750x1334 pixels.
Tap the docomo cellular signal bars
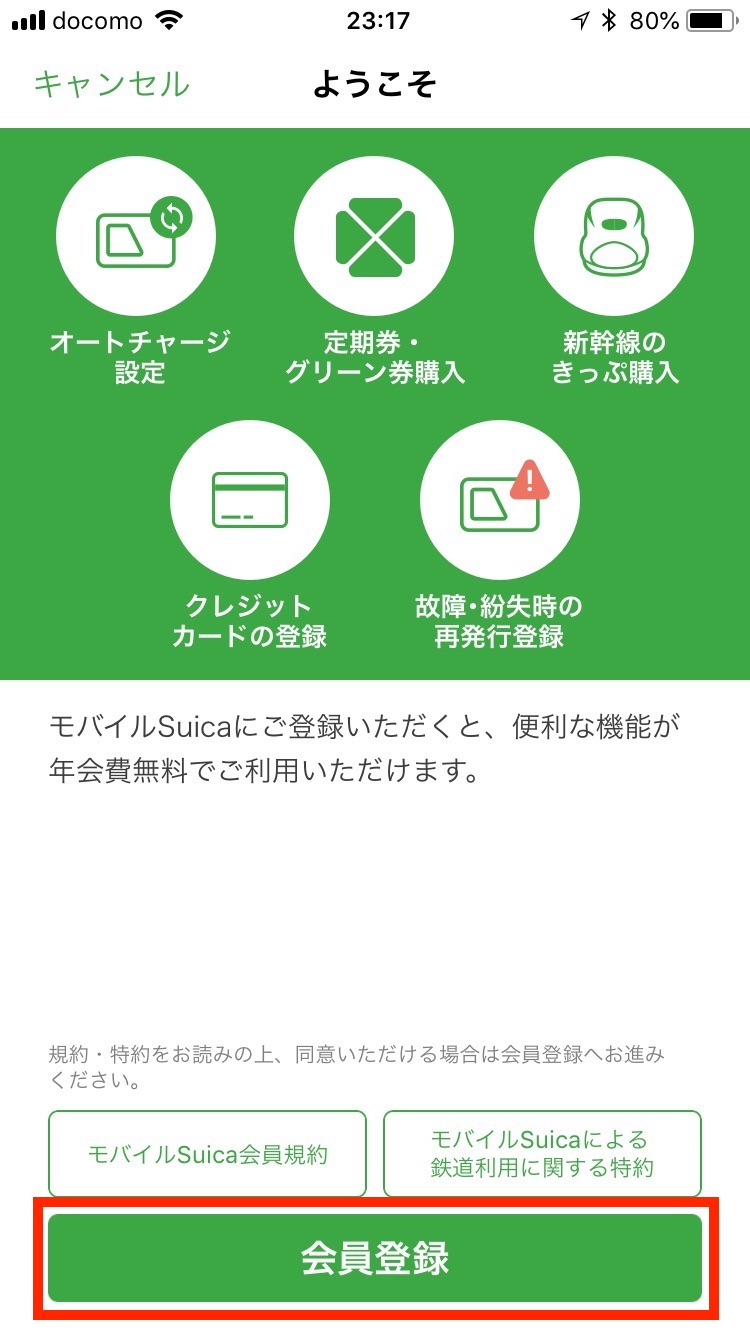coord(26,20)
